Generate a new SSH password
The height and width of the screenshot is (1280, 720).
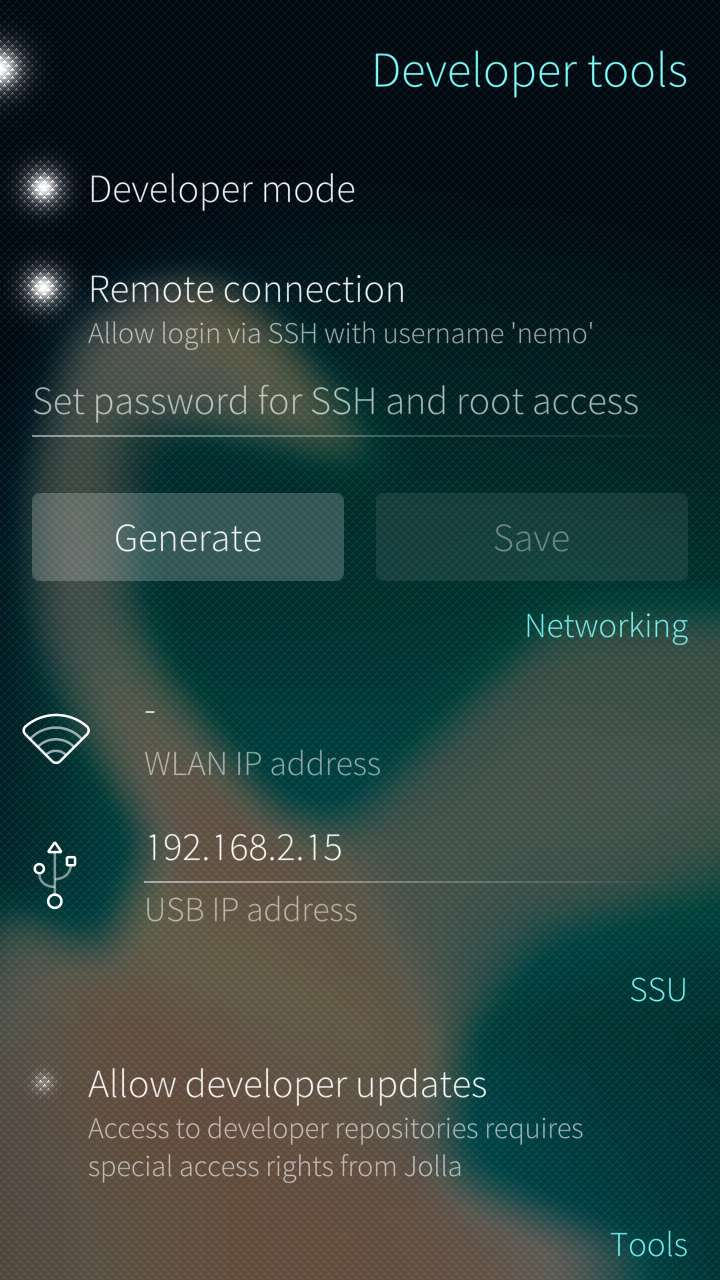[x=188, y=537]
